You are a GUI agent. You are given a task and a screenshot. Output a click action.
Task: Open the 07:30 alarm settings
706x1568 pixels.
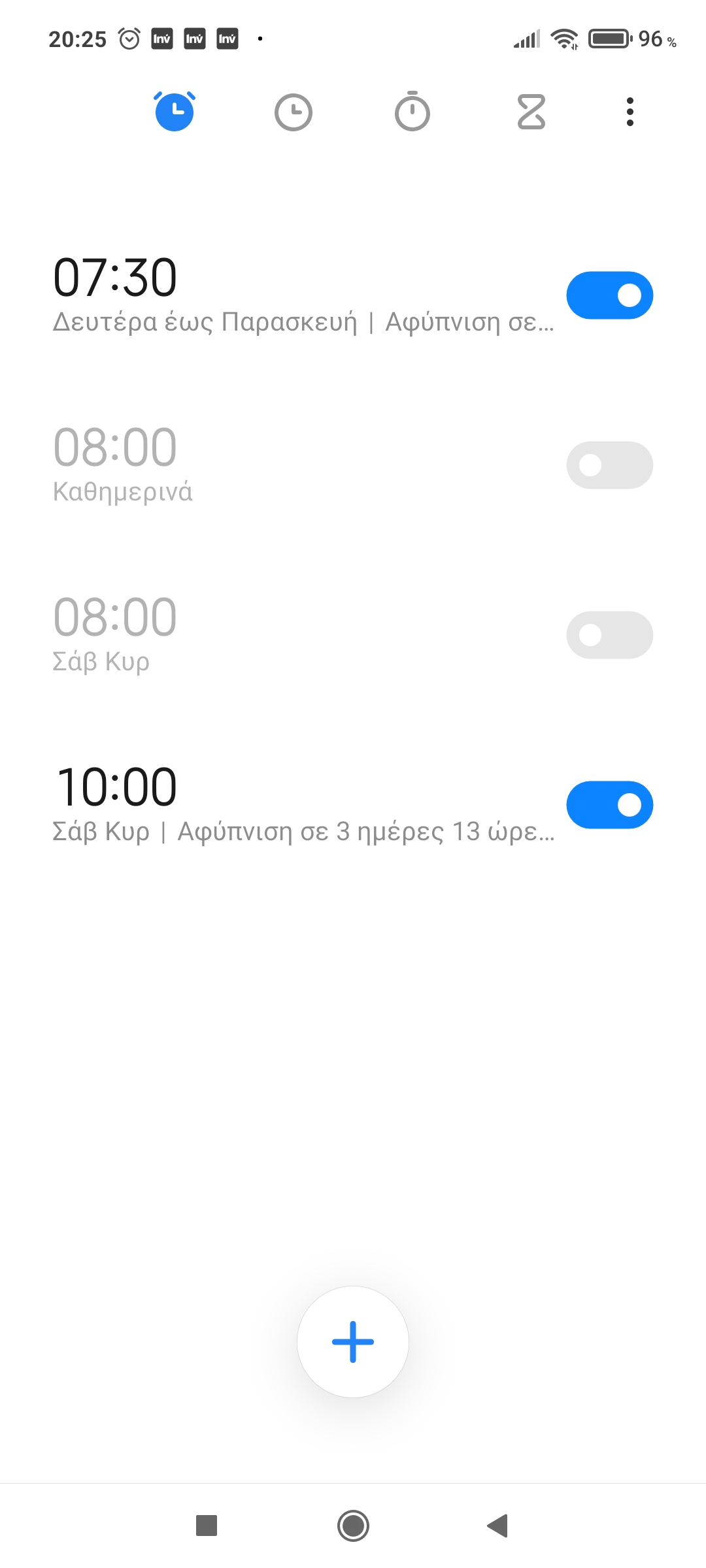point(261,294)
